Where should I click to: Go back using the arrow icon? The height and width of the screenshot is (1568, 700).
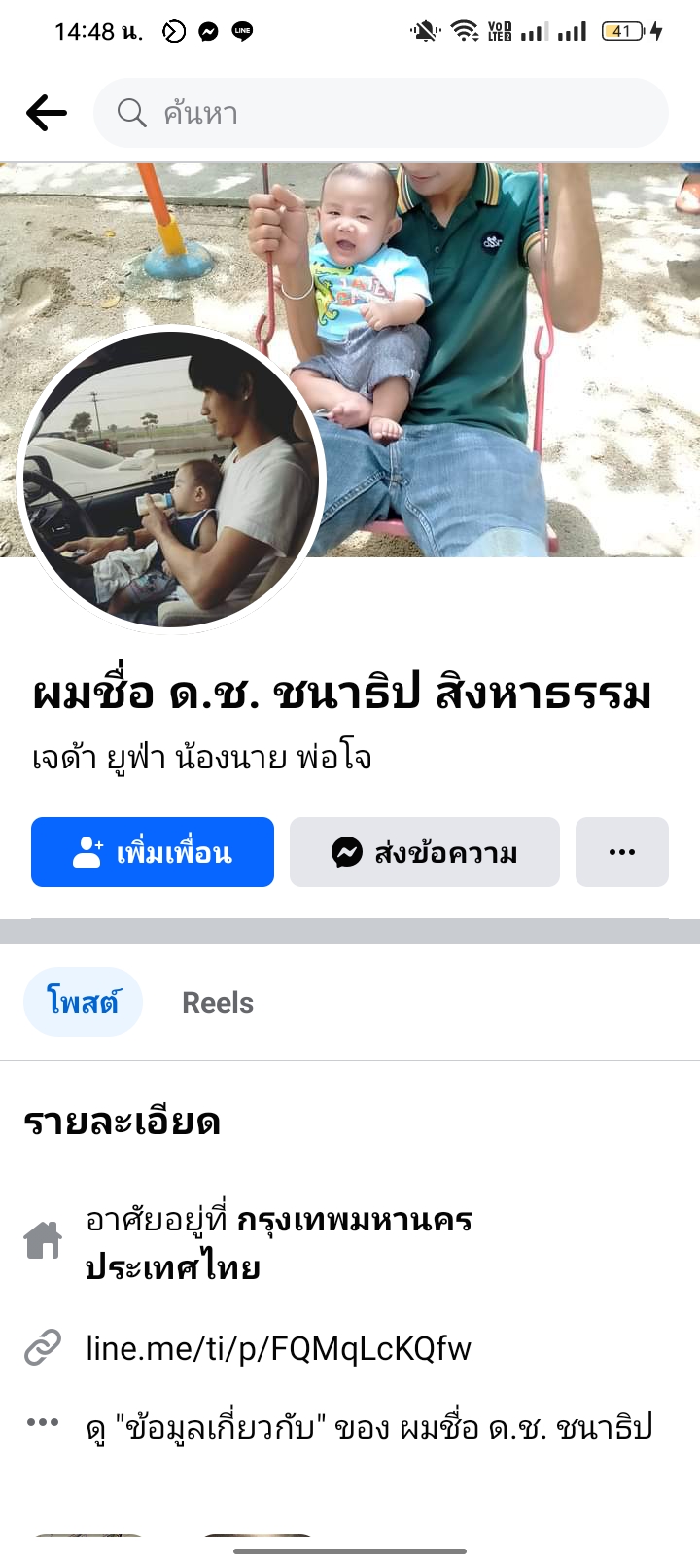point(46,114)
